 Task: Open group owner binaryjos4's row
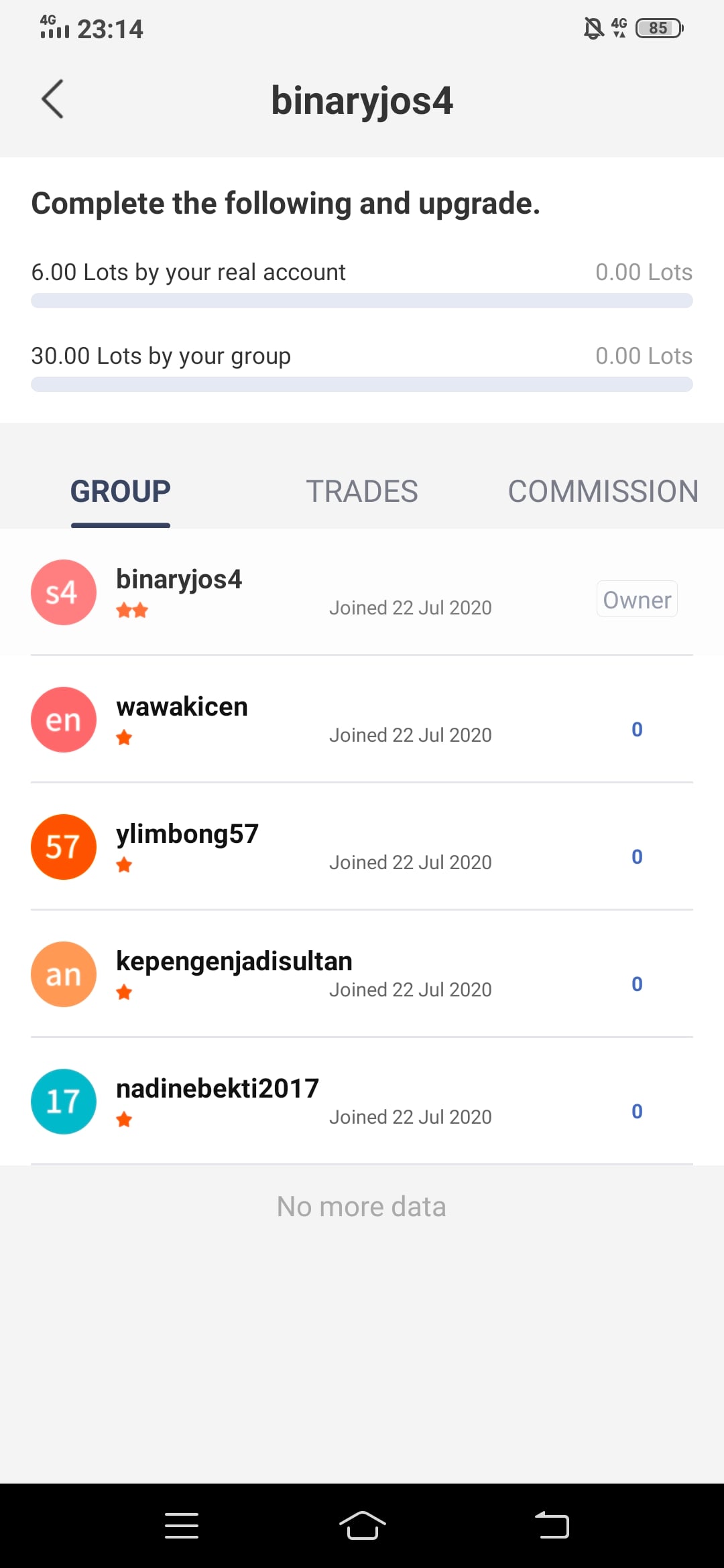click(362, 592)
